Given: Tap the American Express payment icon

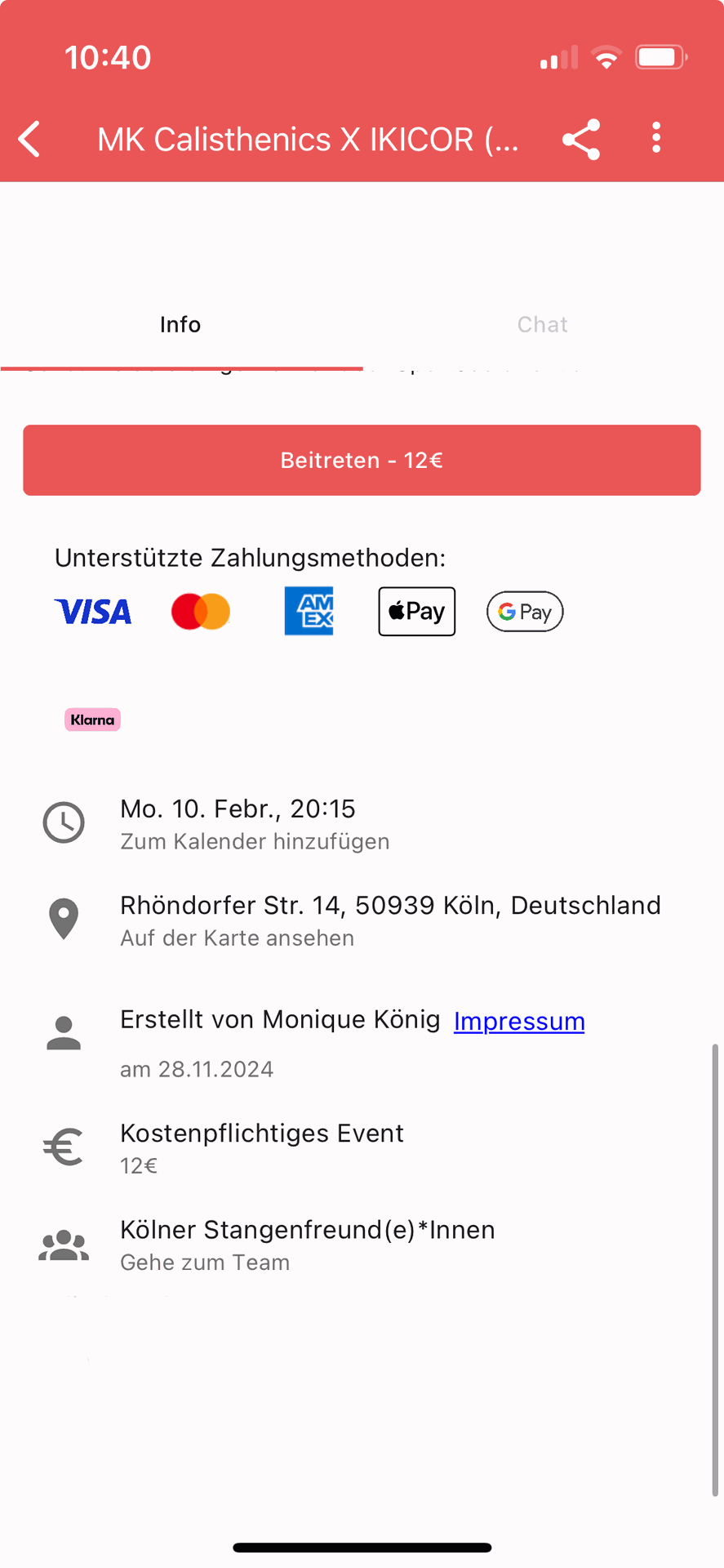Looking at the screenshot, I should coord(309,611).
